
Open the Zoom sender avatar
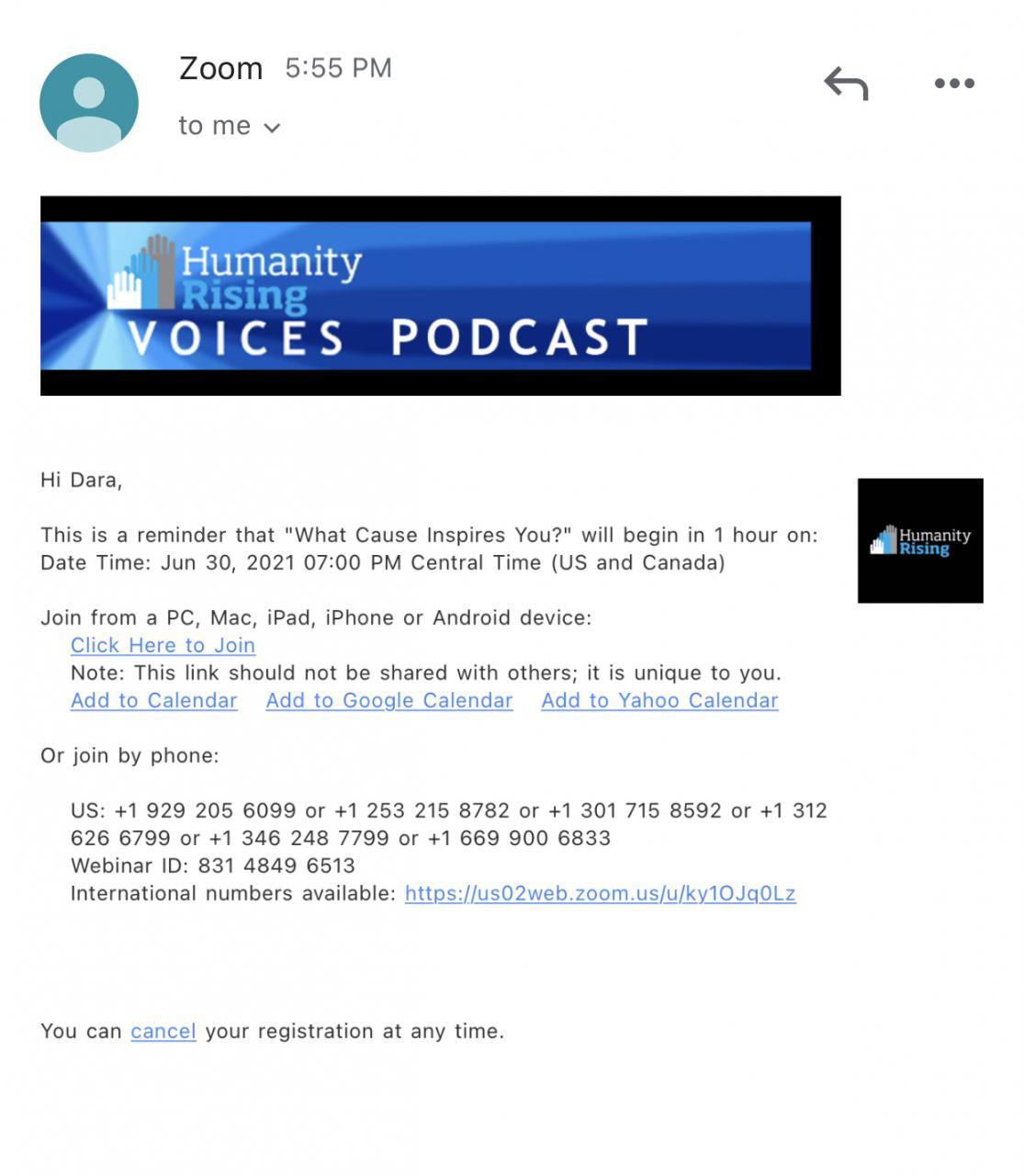[89, 103]
